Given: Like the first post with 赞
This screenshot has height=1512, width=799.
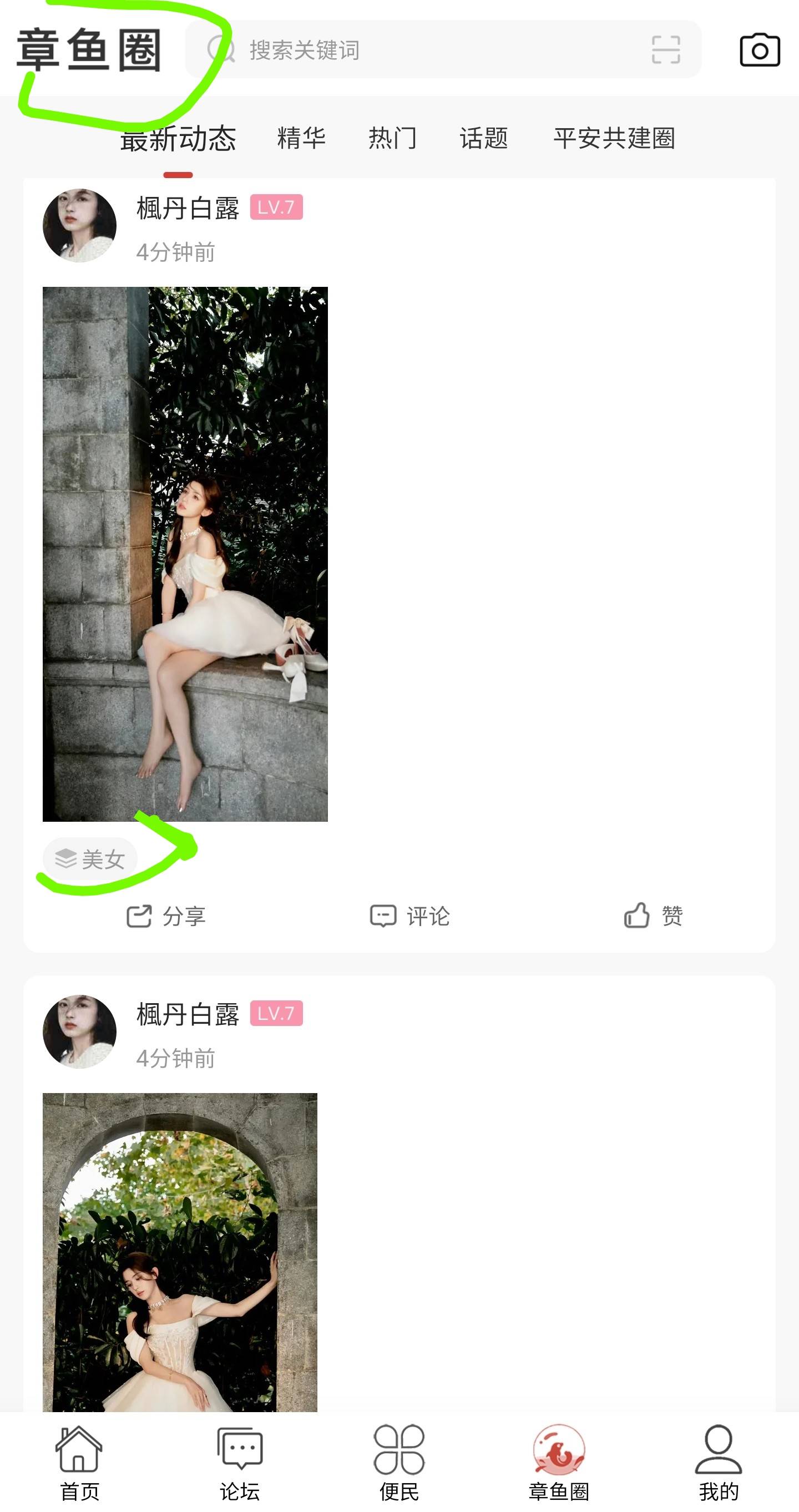Looking at the screenshot, I should pyautogui.click(x=653, y=916).
